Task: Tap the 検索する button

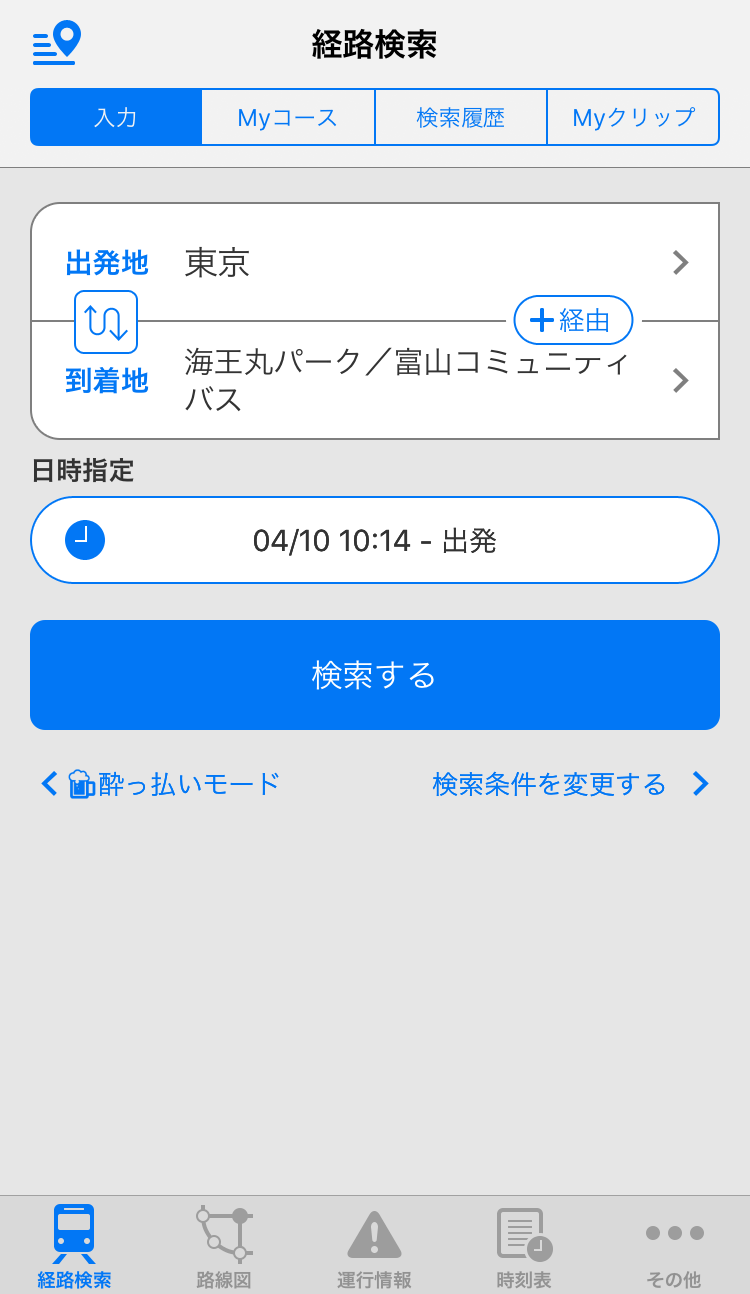Action: click(x=375, y=675)
